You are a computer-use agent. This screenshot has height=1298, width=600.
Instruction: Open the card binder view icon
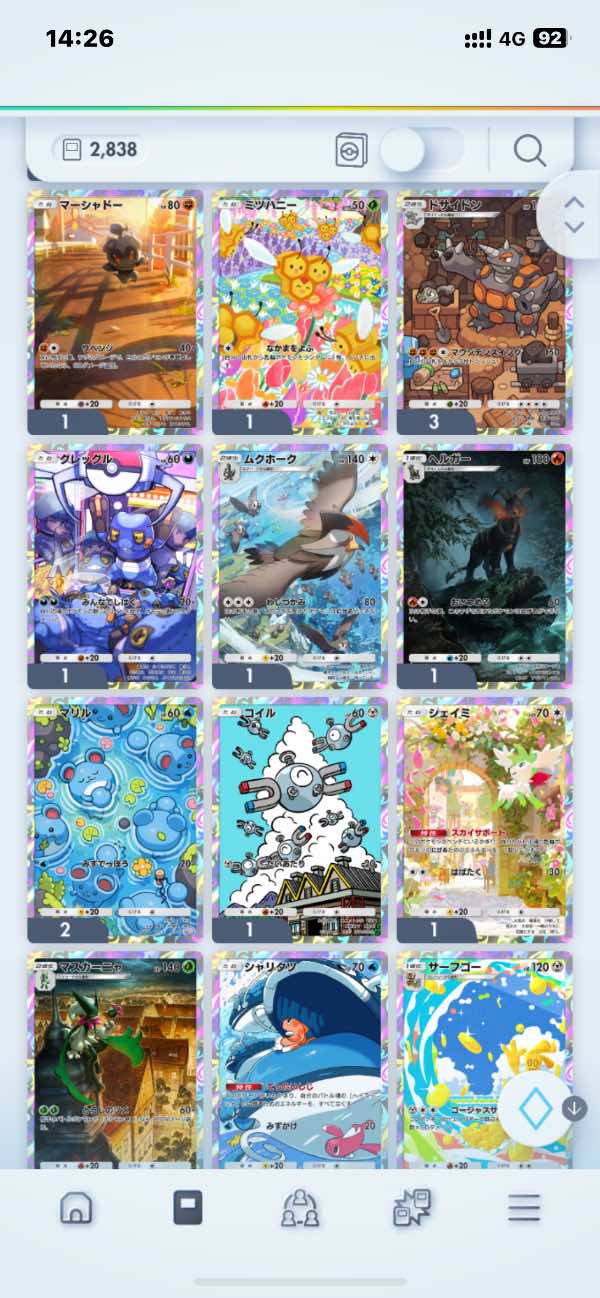(x=351, y=150)
